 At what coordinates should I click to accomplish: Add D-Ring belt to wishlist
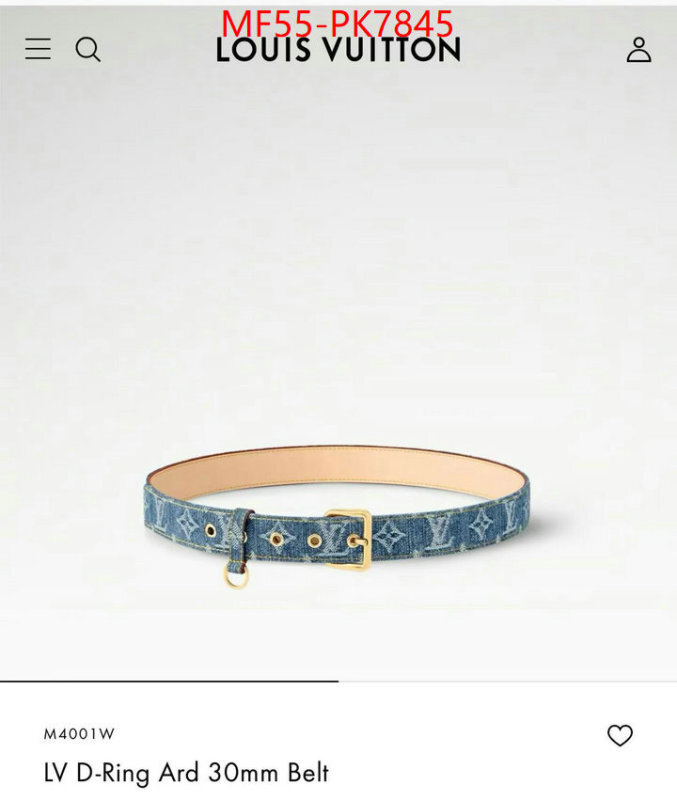[x=620, y=736]
